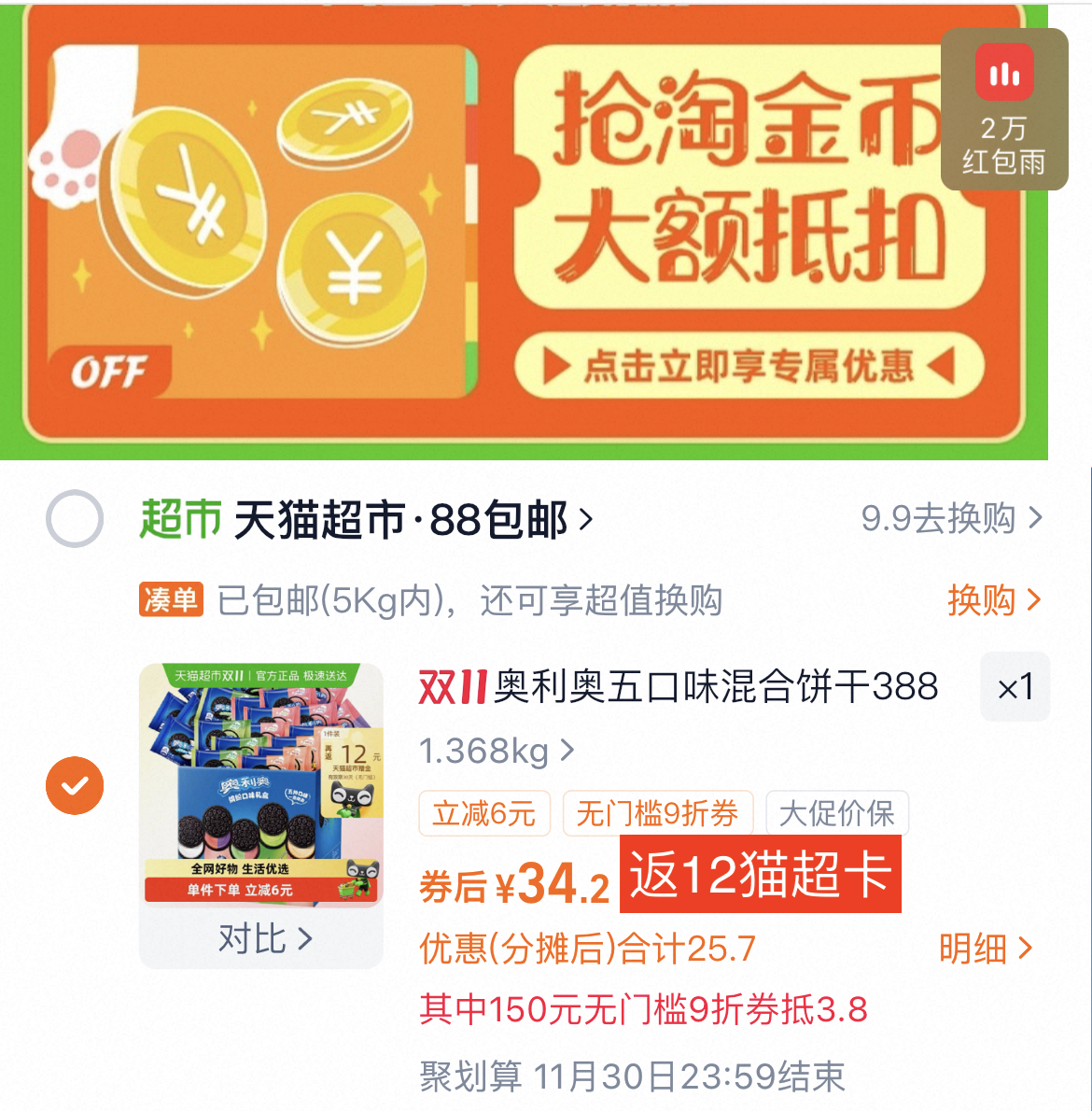
Task: Uncheck the 奥利奥 biscuit item
Action: (75, 785)
